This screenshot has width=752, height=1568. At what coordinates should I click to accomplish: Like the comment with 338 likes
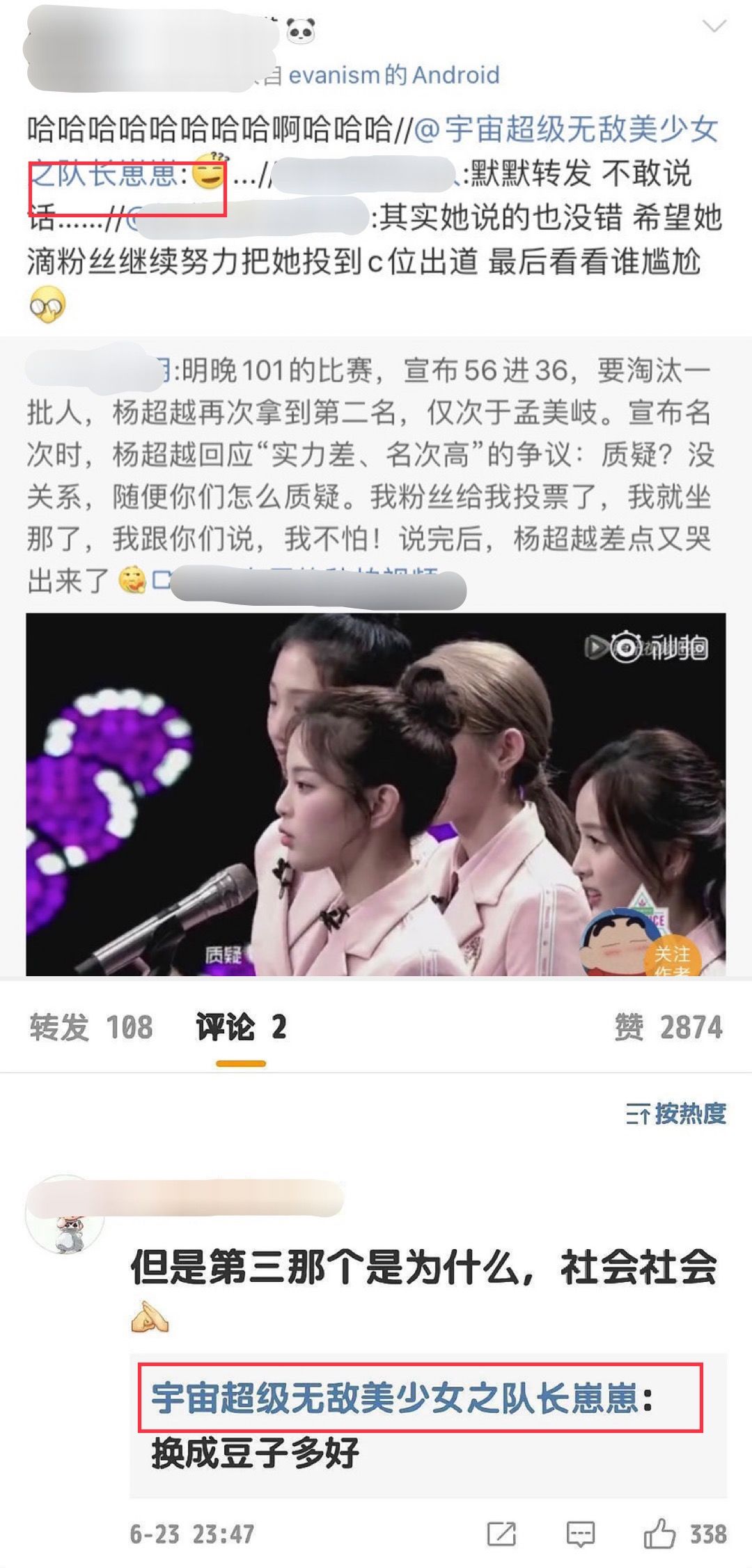[x=659, y=1534]
